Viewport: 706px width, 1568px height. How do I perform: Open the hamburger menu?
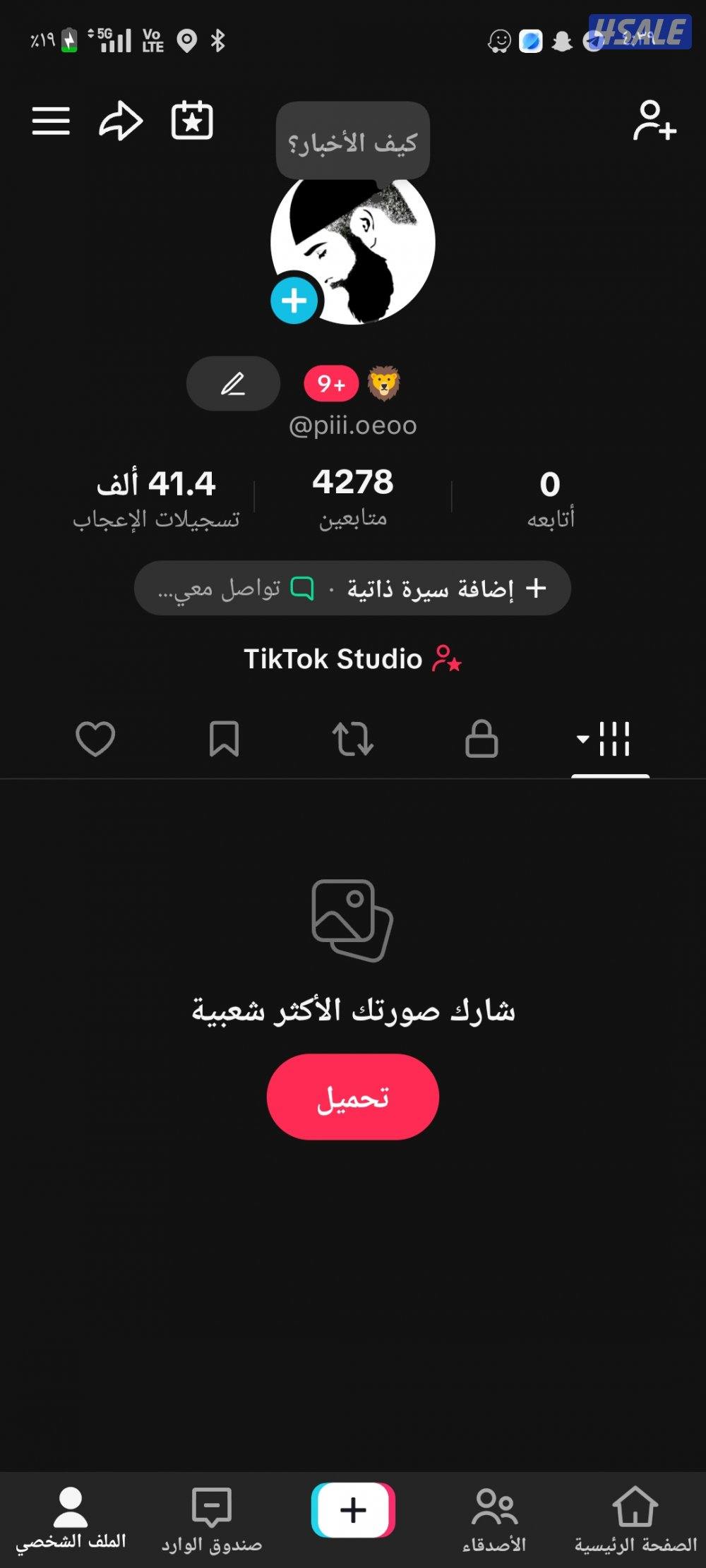(50, 120)
